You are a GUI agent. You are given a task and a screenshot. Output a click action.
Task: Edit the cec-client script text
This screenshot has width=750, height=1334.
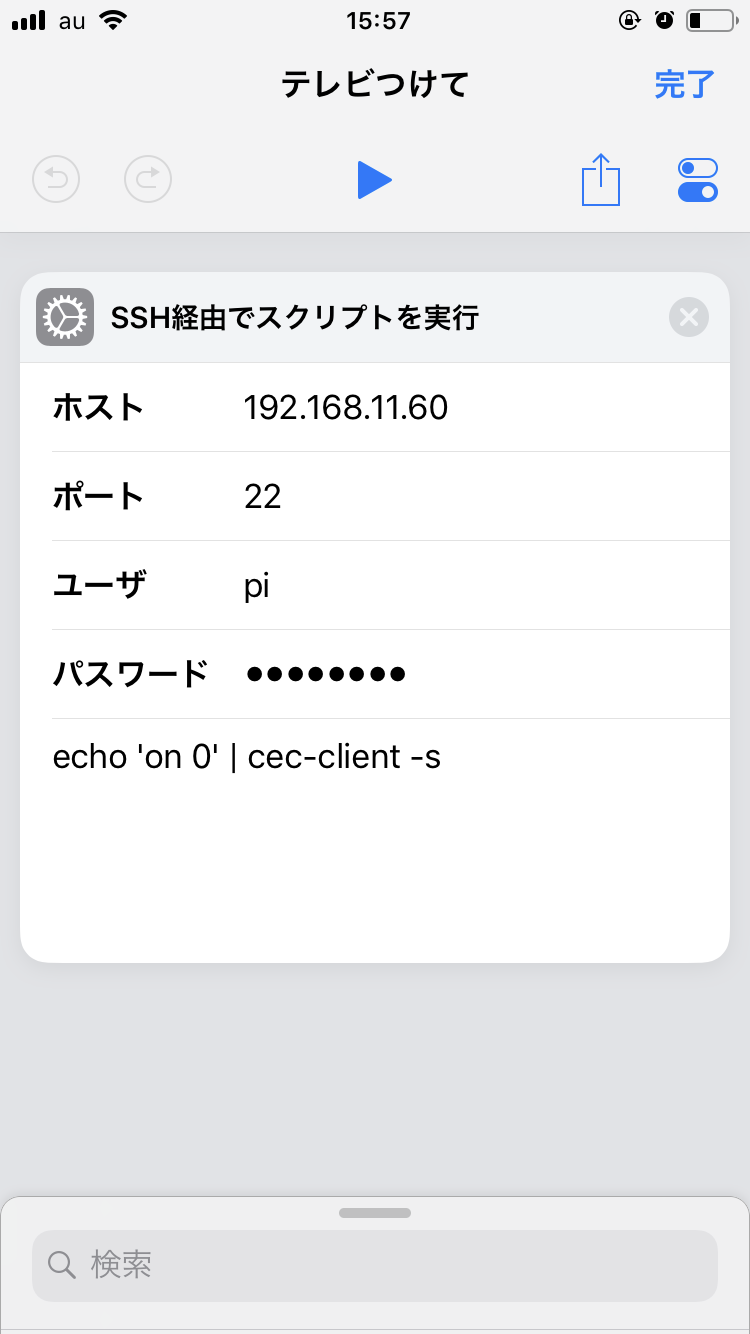point(248,757)
